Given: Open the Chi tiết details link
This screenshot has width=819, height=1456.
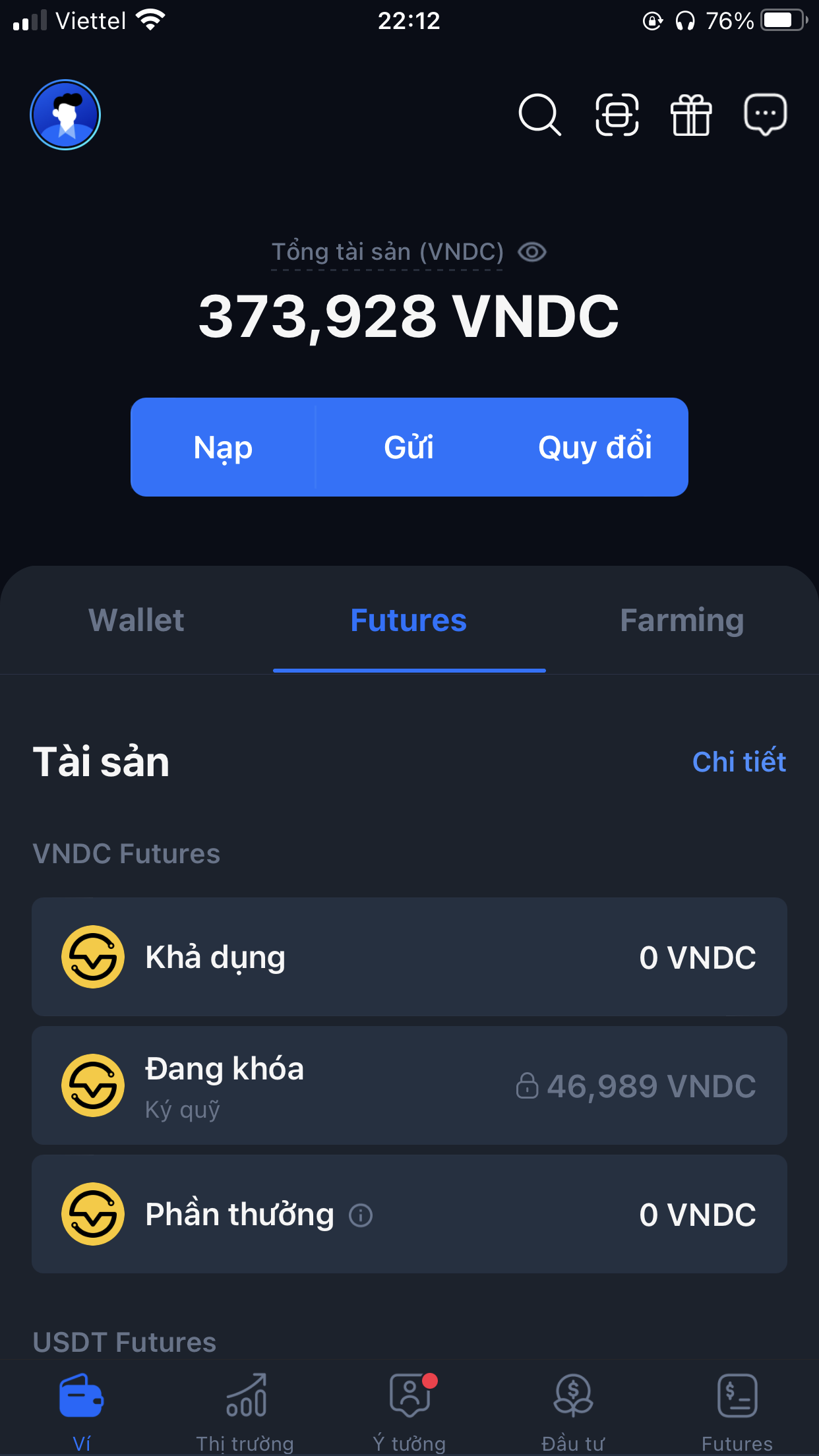Looking at the screenshot, I should [739, 762].
